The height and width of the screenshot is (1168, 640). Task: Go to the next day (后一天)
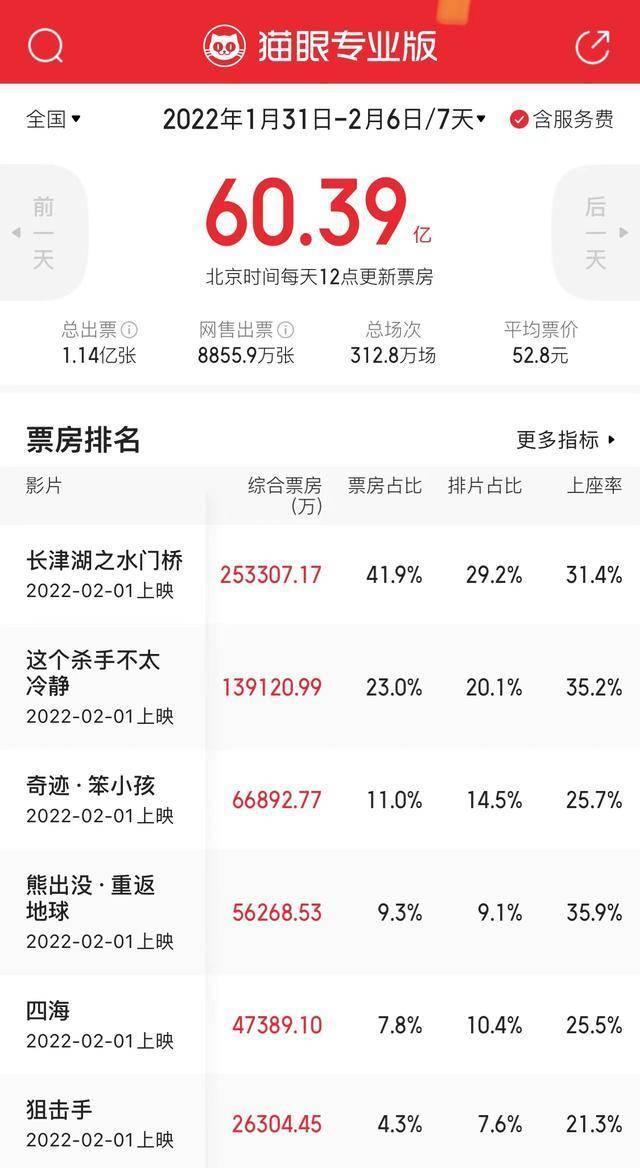click(x=596, y=233)
